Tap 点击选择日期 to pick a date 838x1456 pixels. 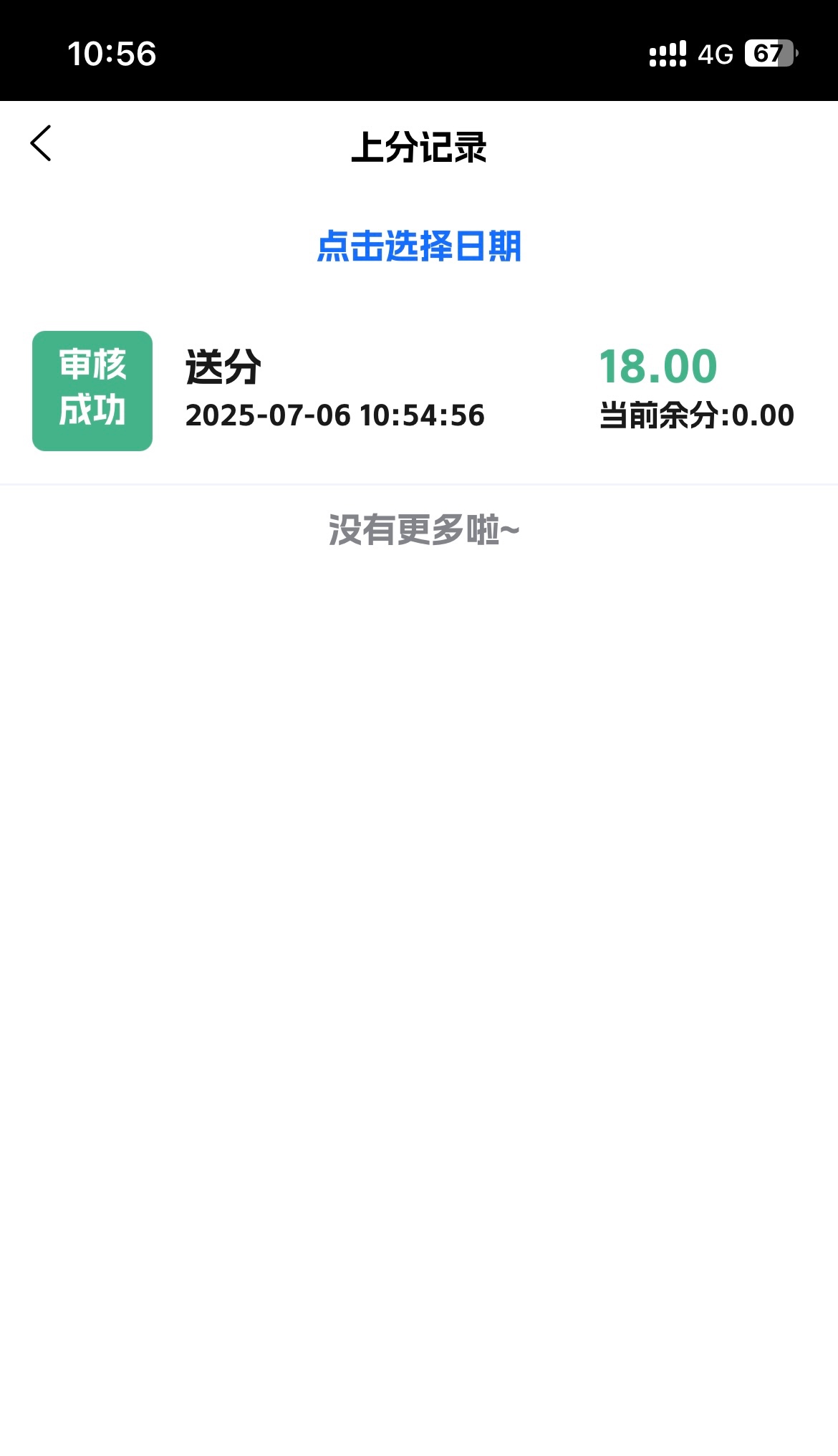[419, 246]
